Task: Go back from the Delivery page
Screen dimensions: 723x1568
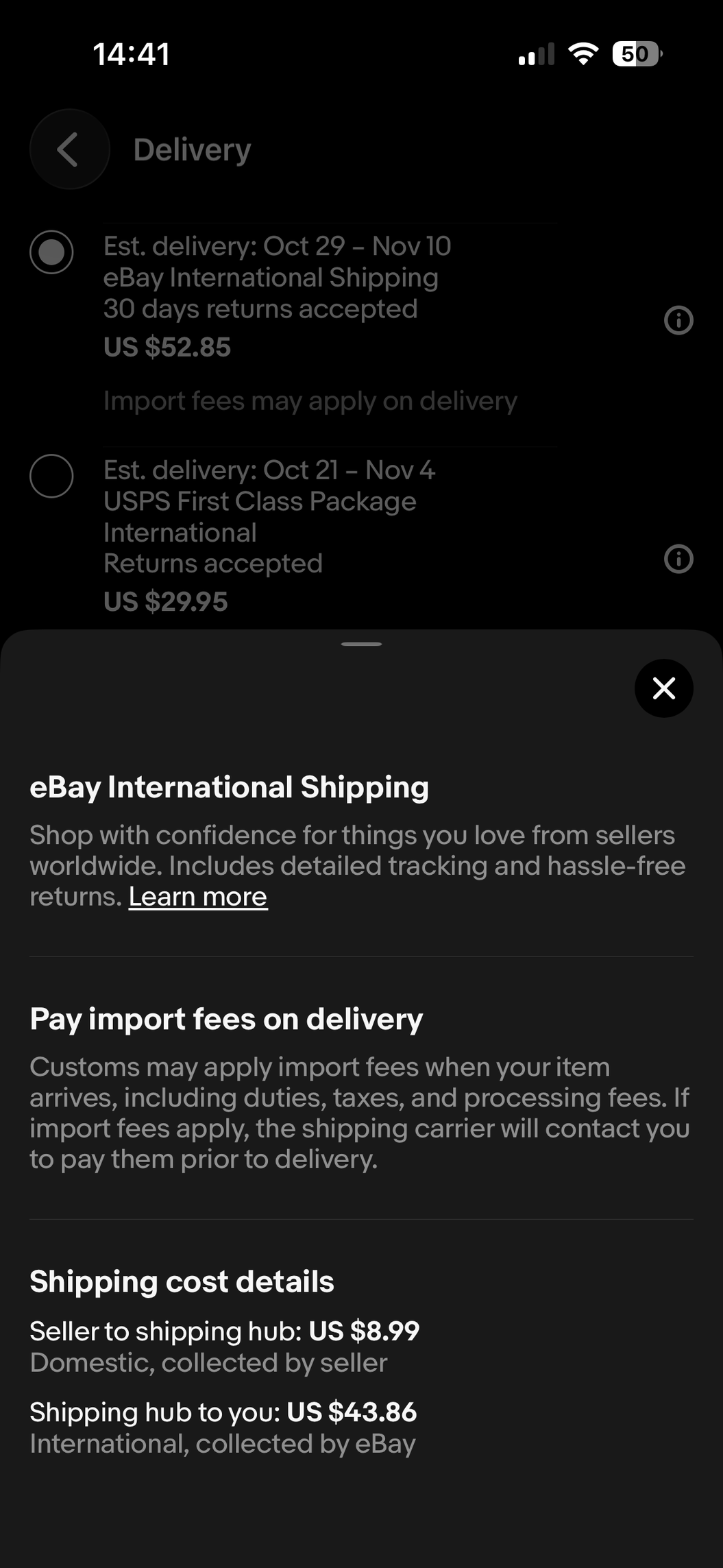Action: pos(69,149)
